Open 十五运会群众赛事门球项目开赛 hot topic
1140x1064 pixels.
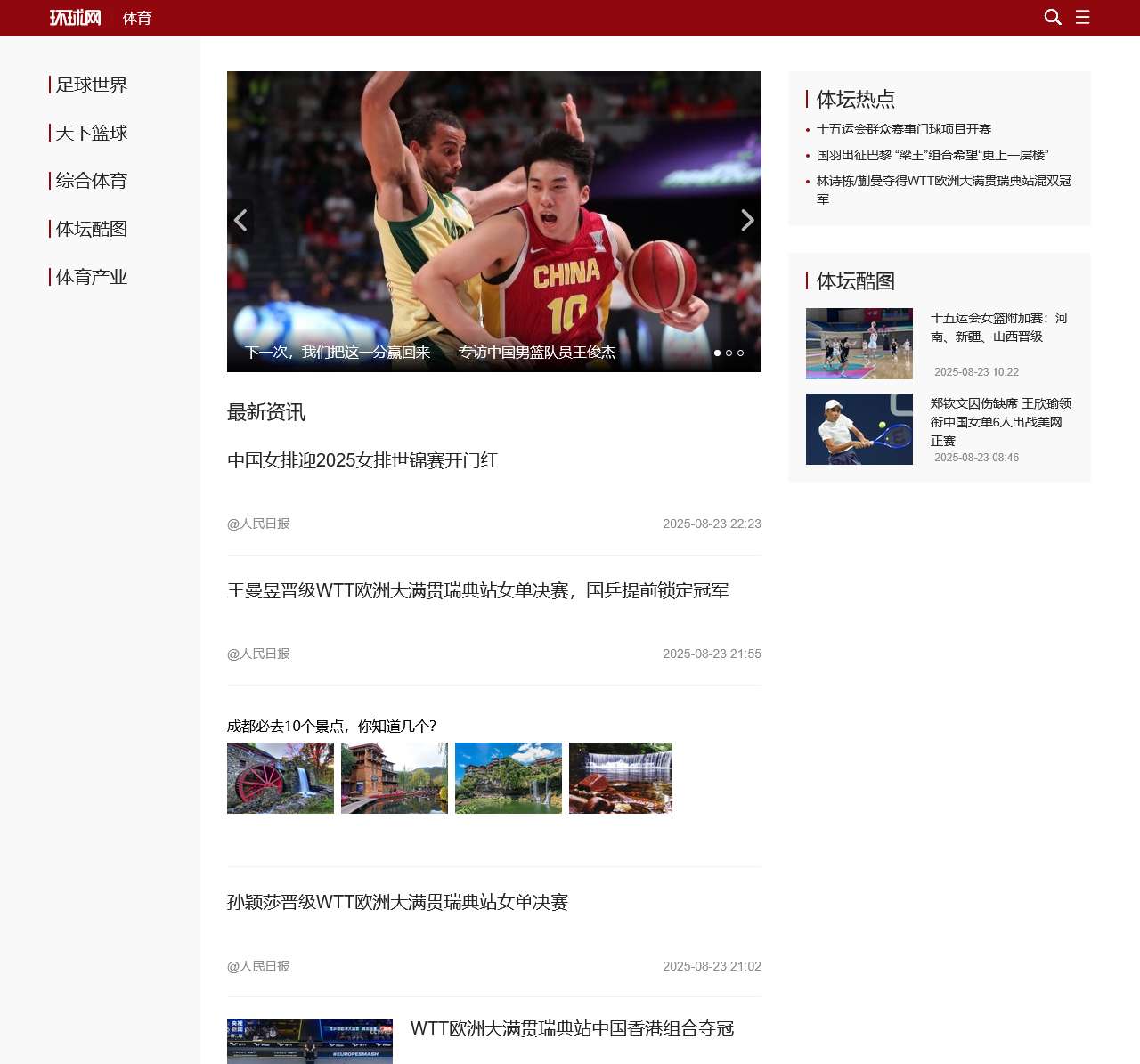click(903, 129)
